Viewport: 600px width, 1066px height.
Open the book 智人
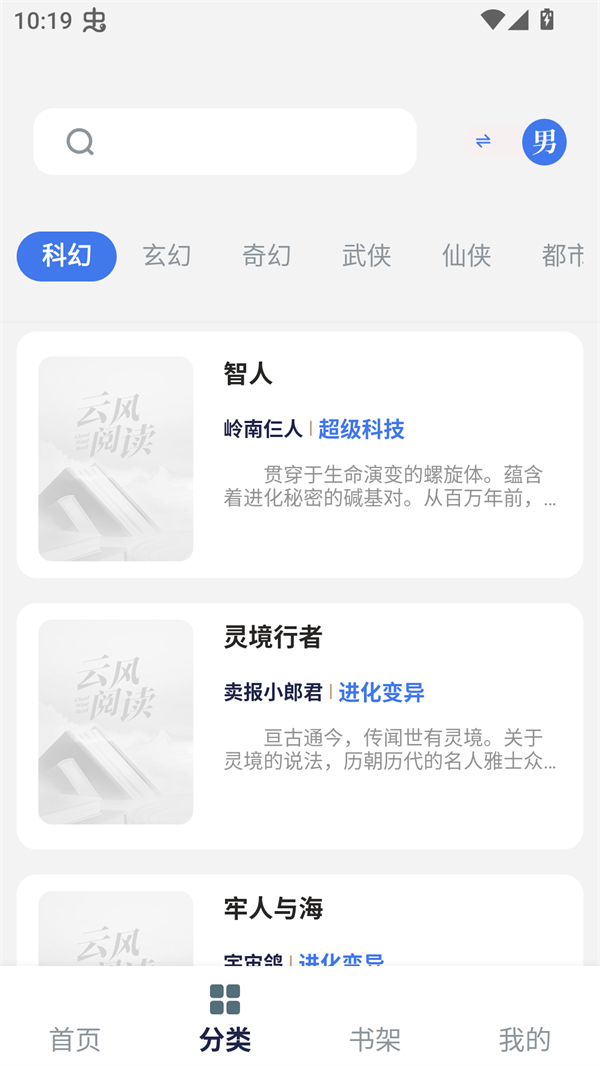(300, 455)
